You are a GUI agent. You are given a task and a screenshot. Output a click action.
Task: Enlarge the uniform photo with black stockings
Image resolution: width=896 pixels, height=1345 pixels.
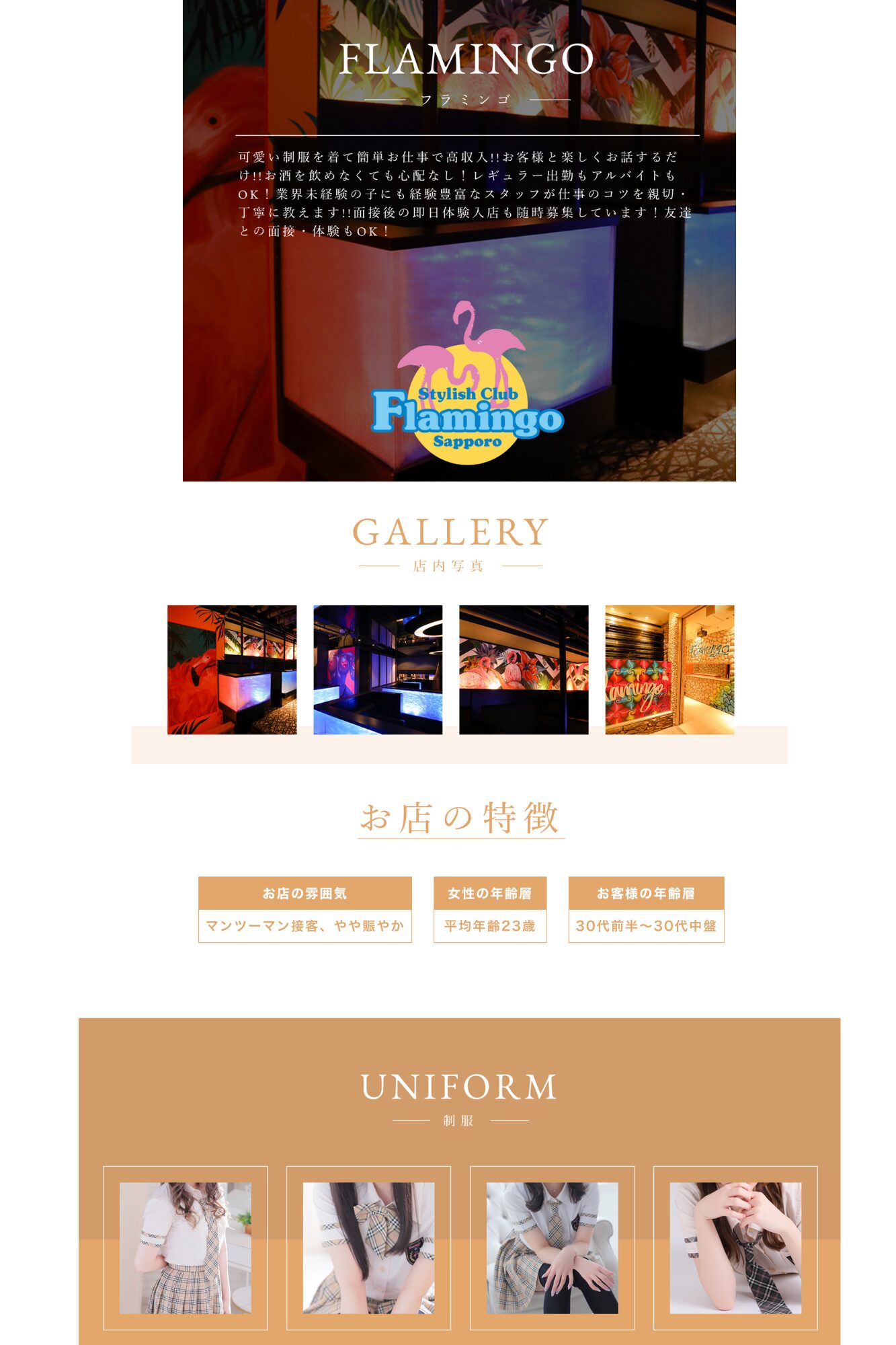click(x=552, y=1247)
